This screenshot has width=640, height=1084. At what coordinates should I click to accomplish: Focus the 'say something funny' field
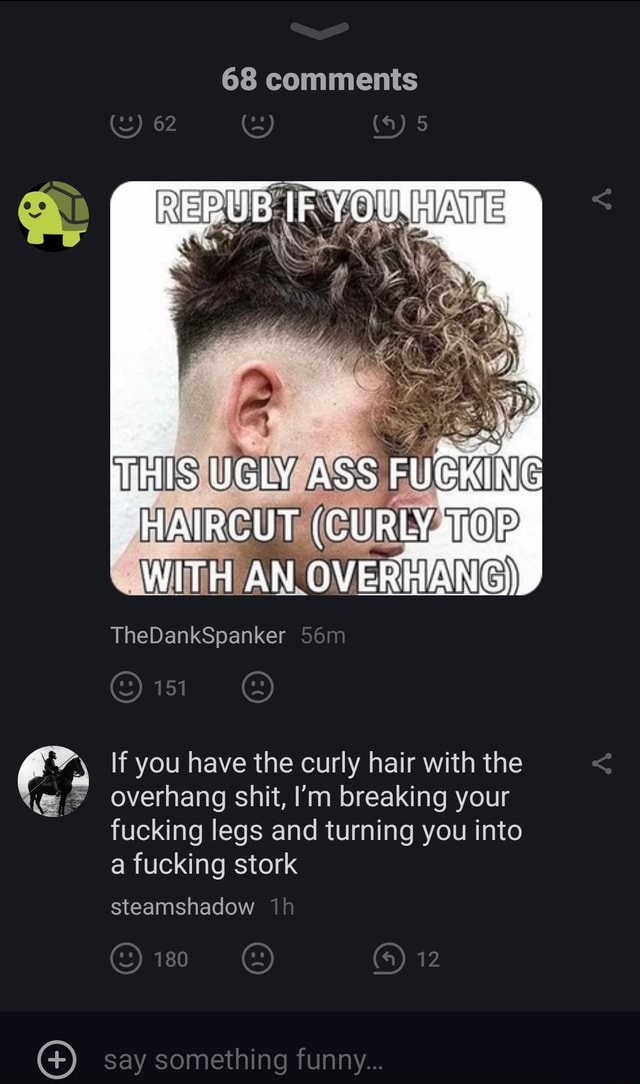(x=346, y=1059)
